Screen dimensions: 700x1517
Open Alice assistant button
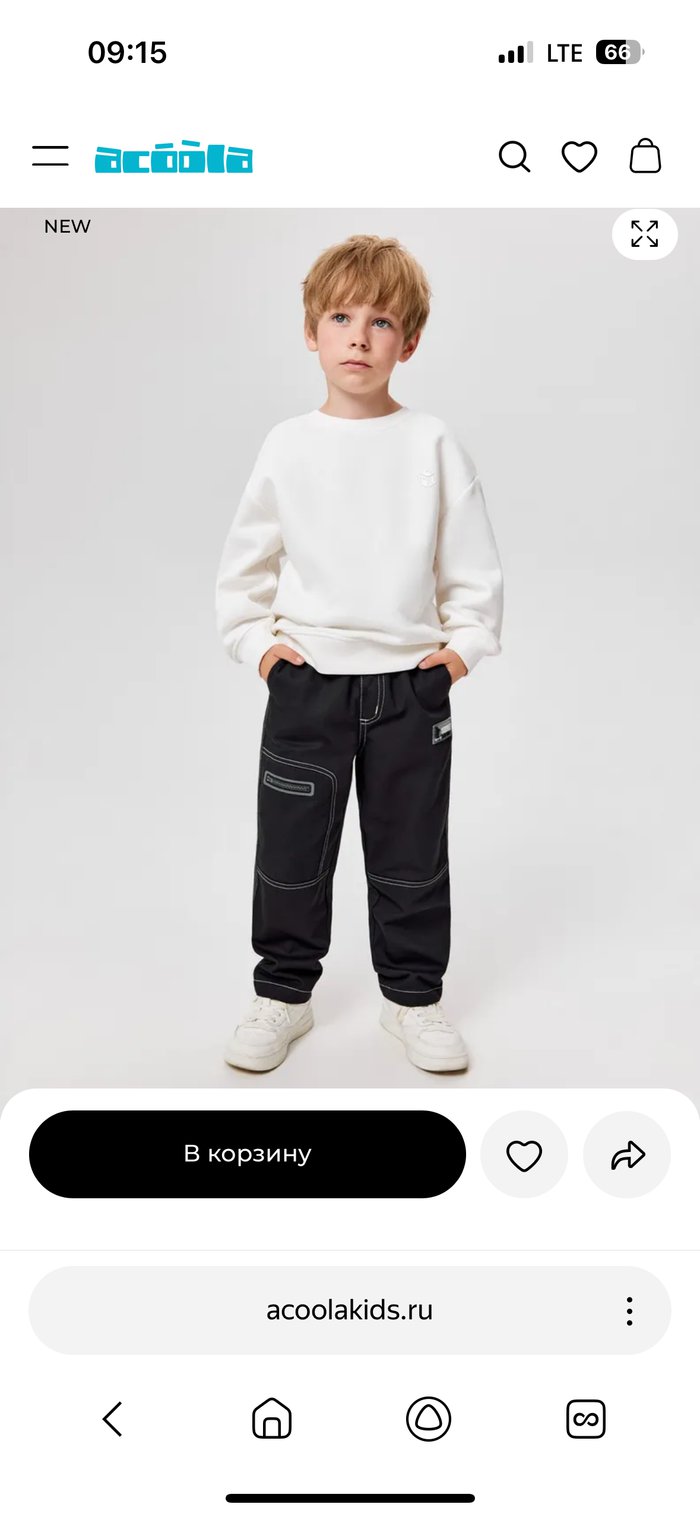[428, 1418]
